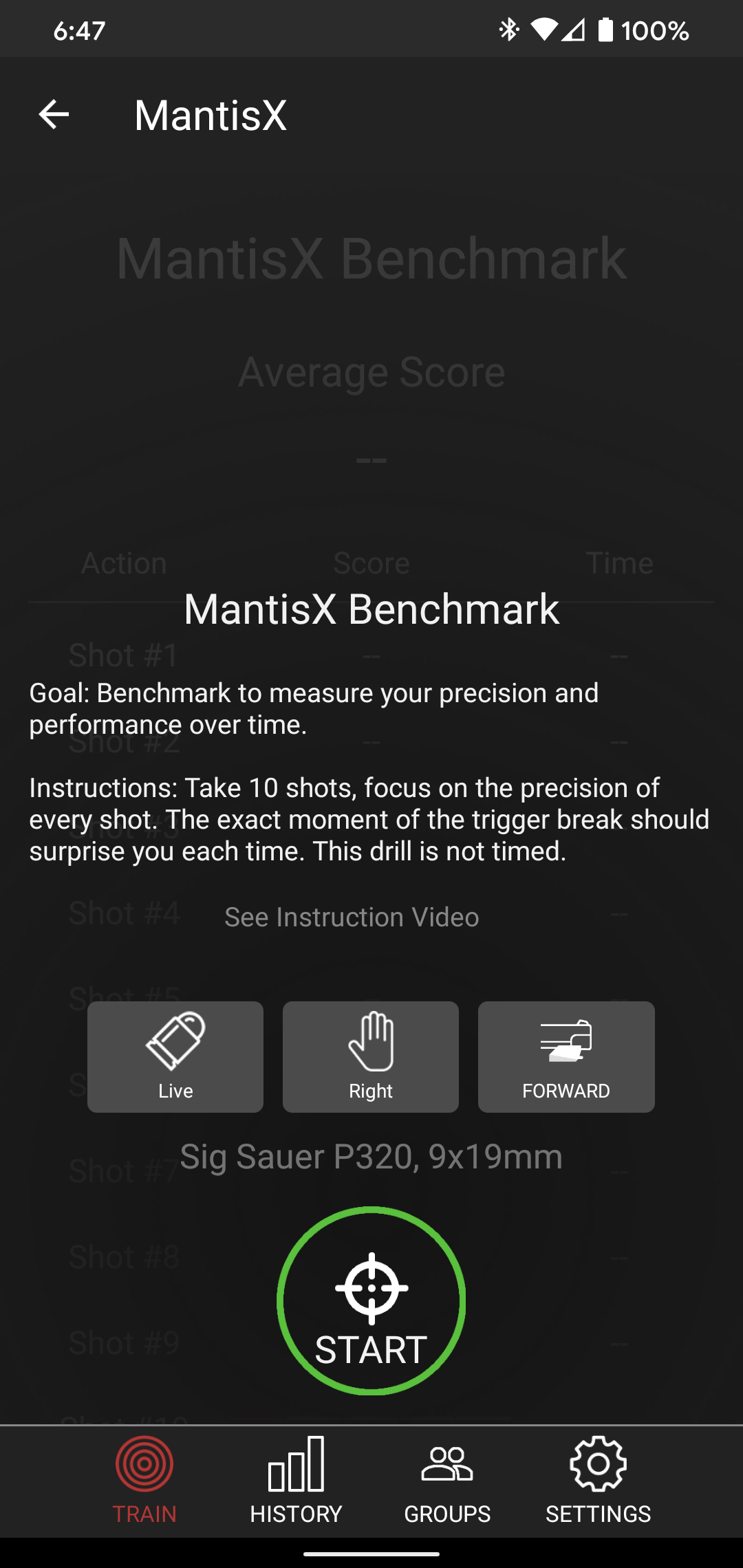This screenshot has height=1568, width=743.
Task: Go back using the top arrow
Action: pos(54,114)
